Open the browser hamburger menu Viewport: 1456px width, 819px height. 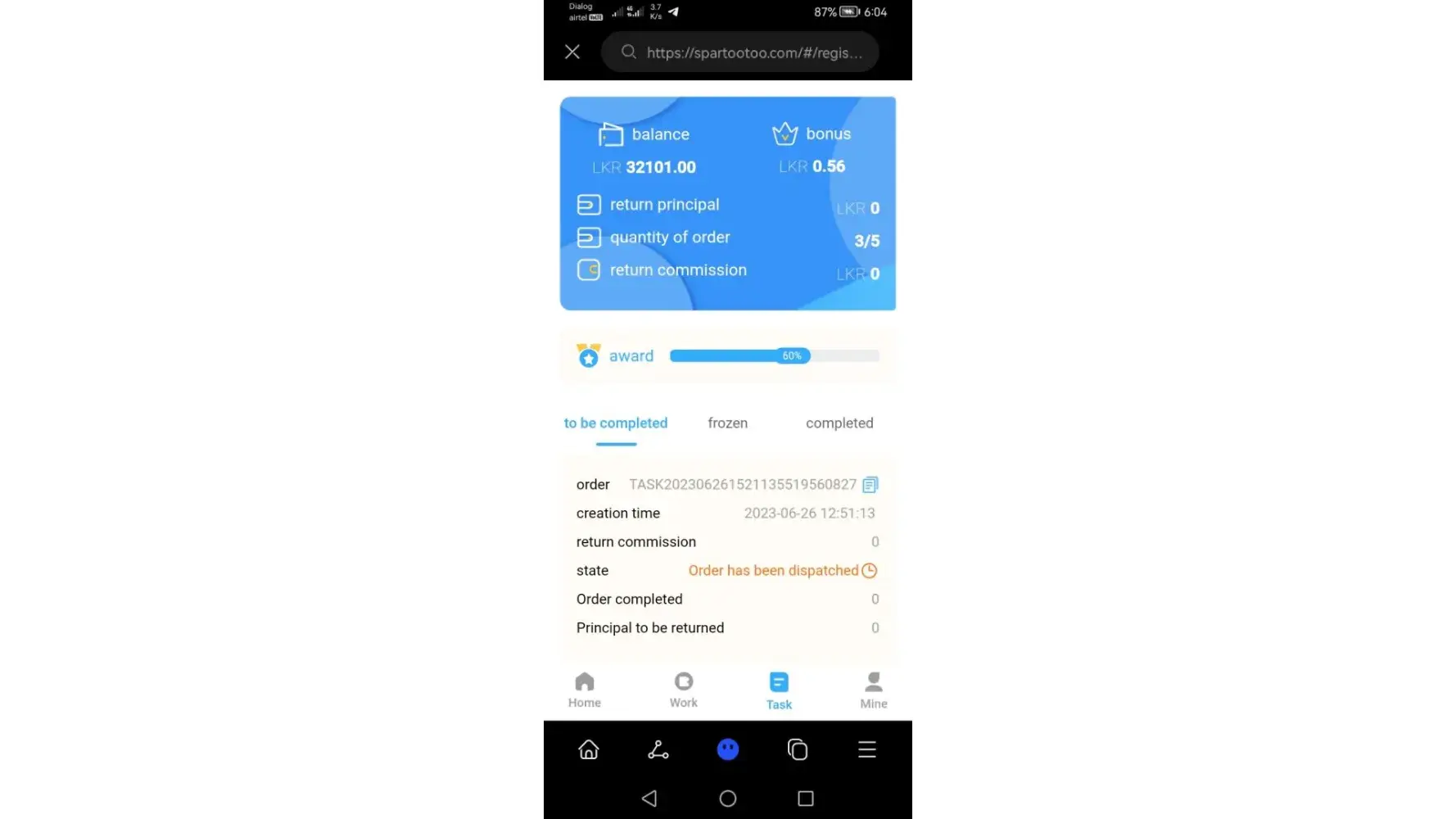[866, 749]
